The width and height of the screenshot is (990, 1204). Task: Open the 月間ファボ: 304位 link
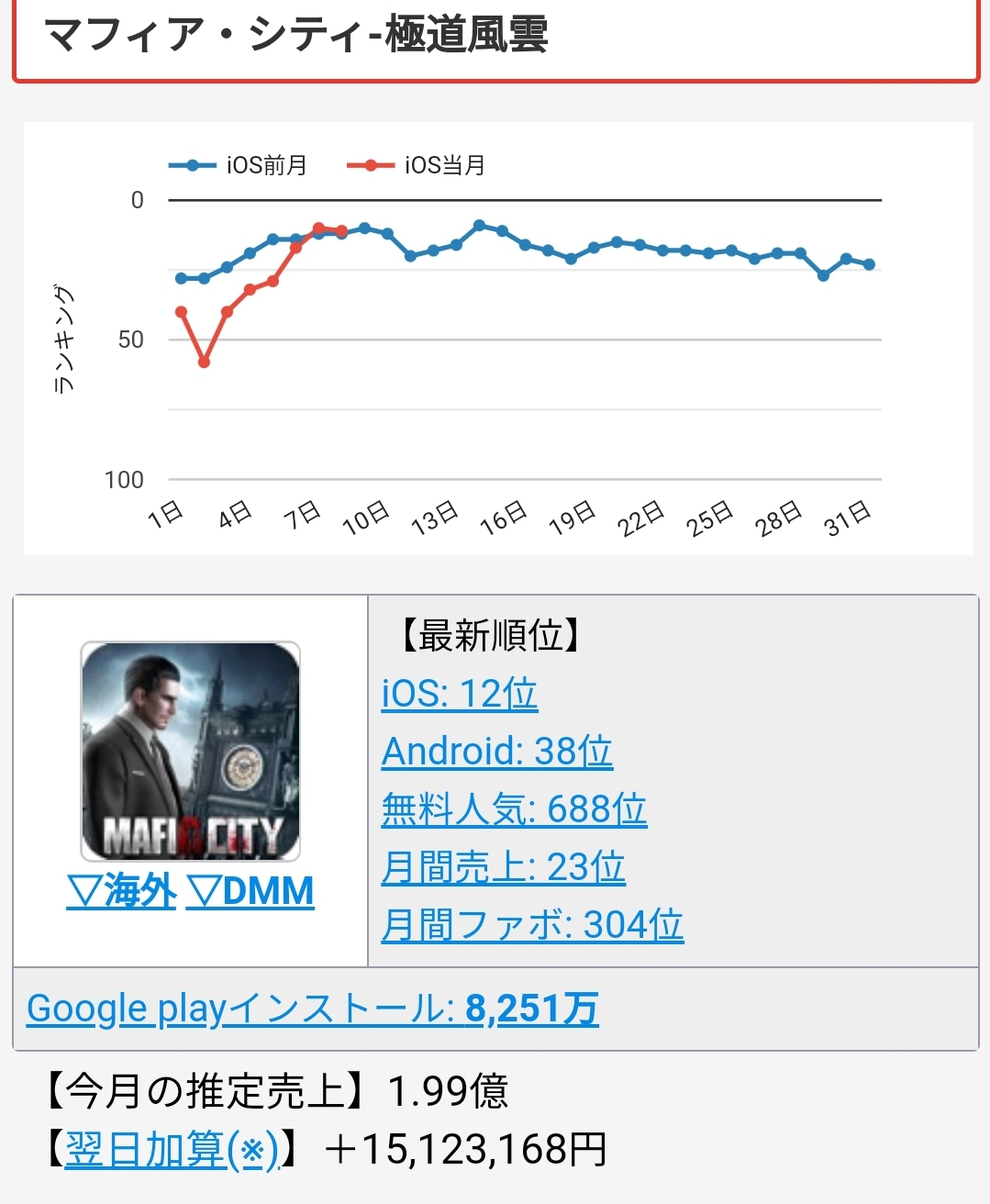pos(532,925)
